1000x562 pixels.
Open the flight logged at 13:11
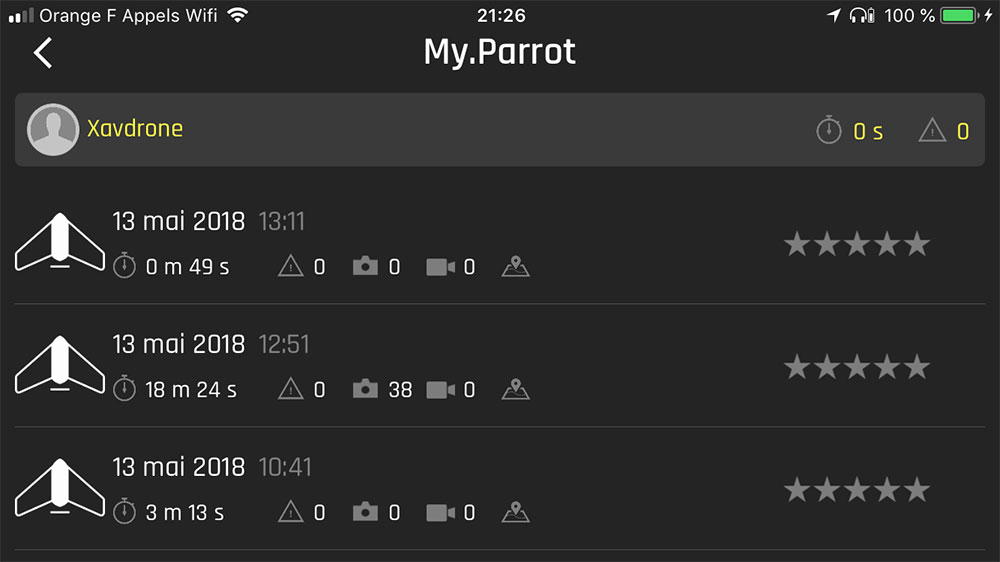tap(210, 221)
